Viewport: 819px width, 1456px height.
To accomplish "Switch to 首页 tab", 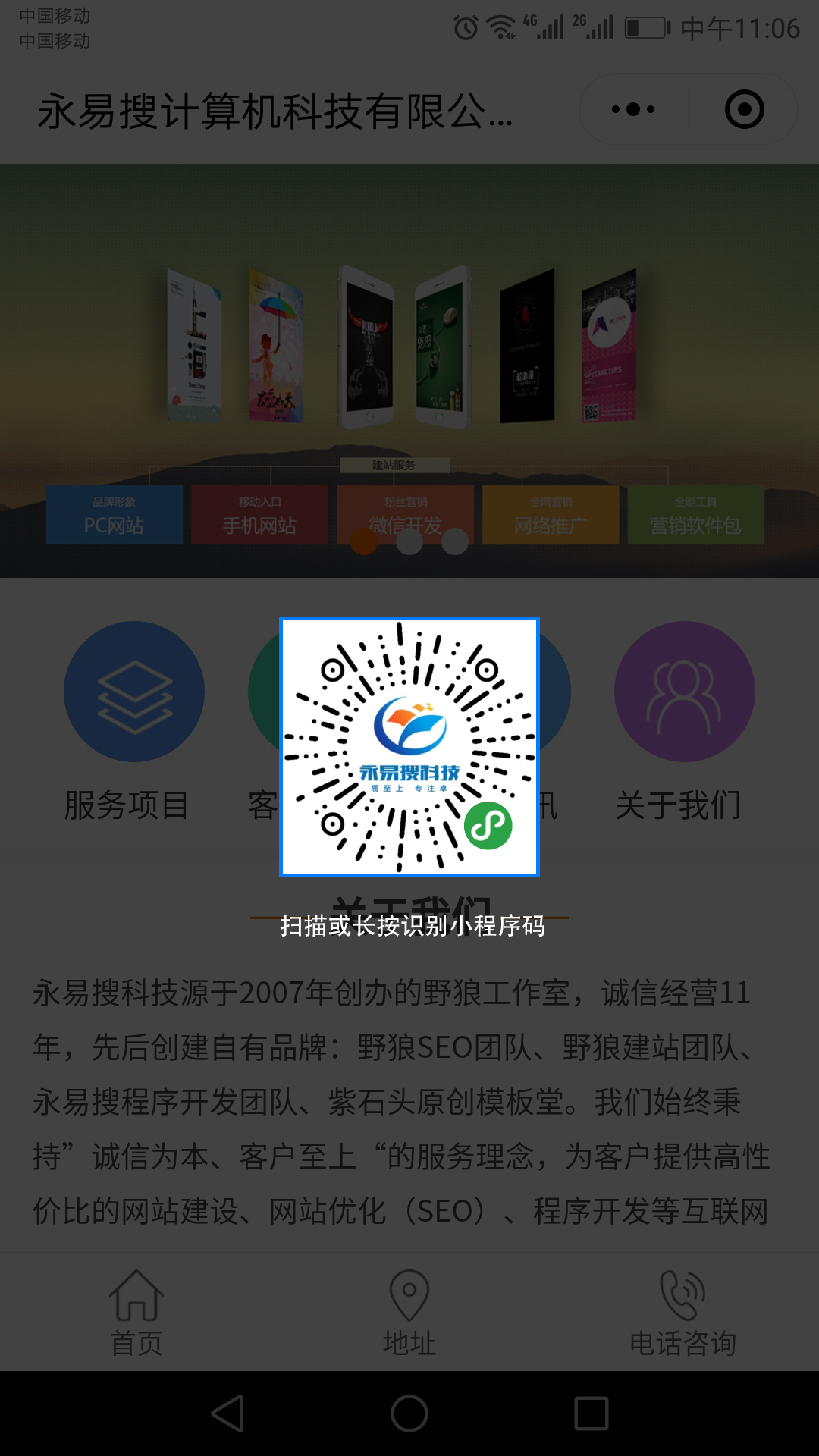I will pyautogui.click(x=136, y=1313).
